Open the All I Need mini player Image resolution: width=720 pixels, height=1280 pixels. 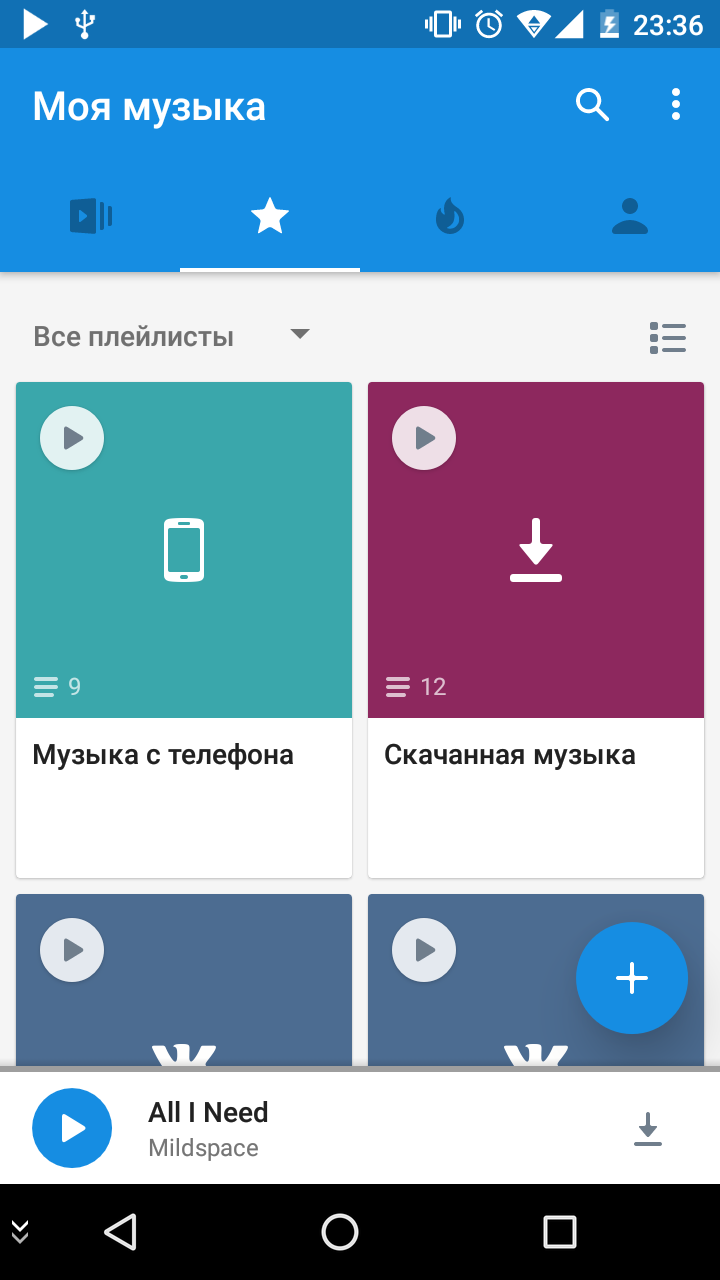click(x=360, y=1128)
